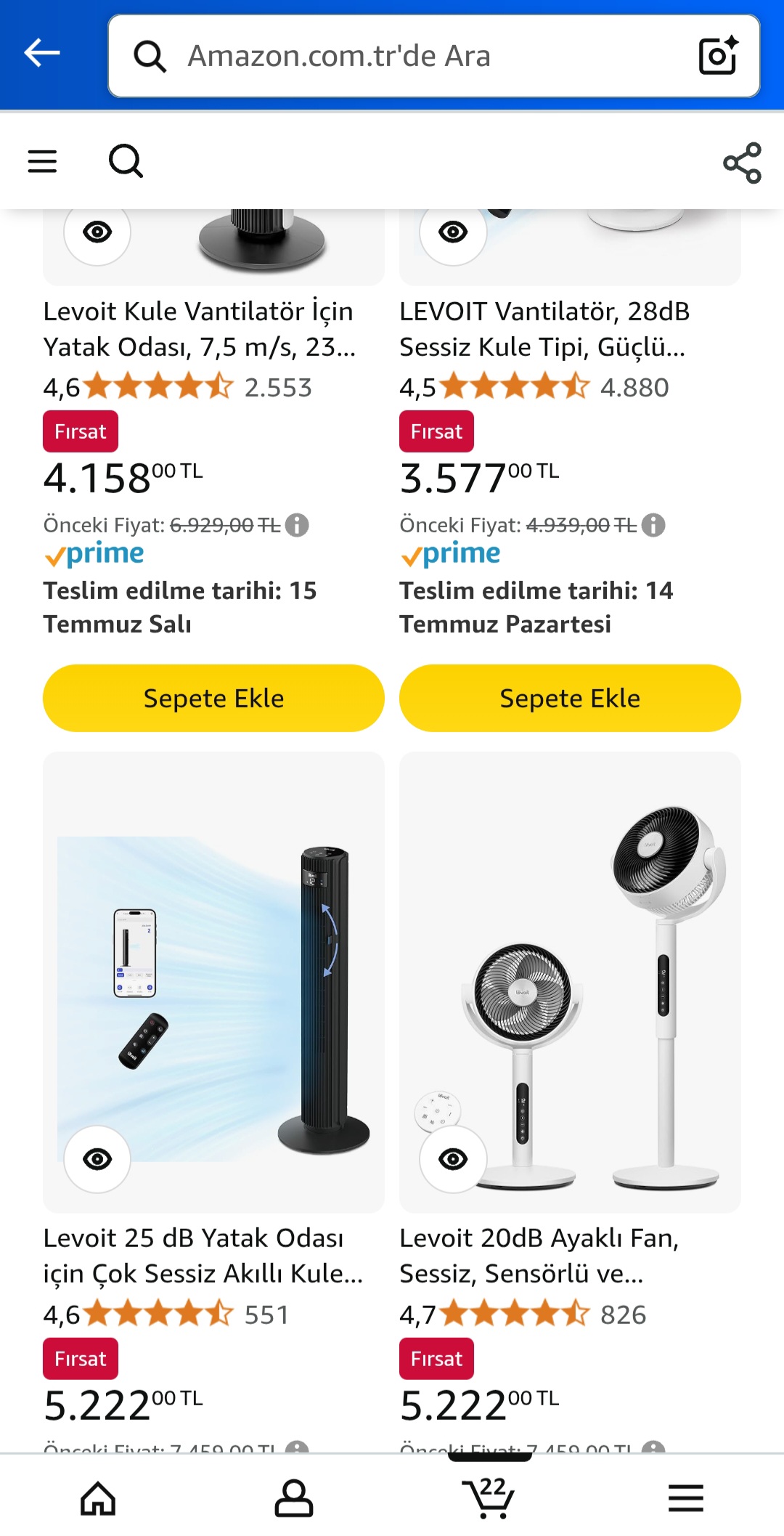Show price info next to 6.929,00 TL
Viewport: 784px width, 1536px height.
pyautogui.click(x=297, y=524)
